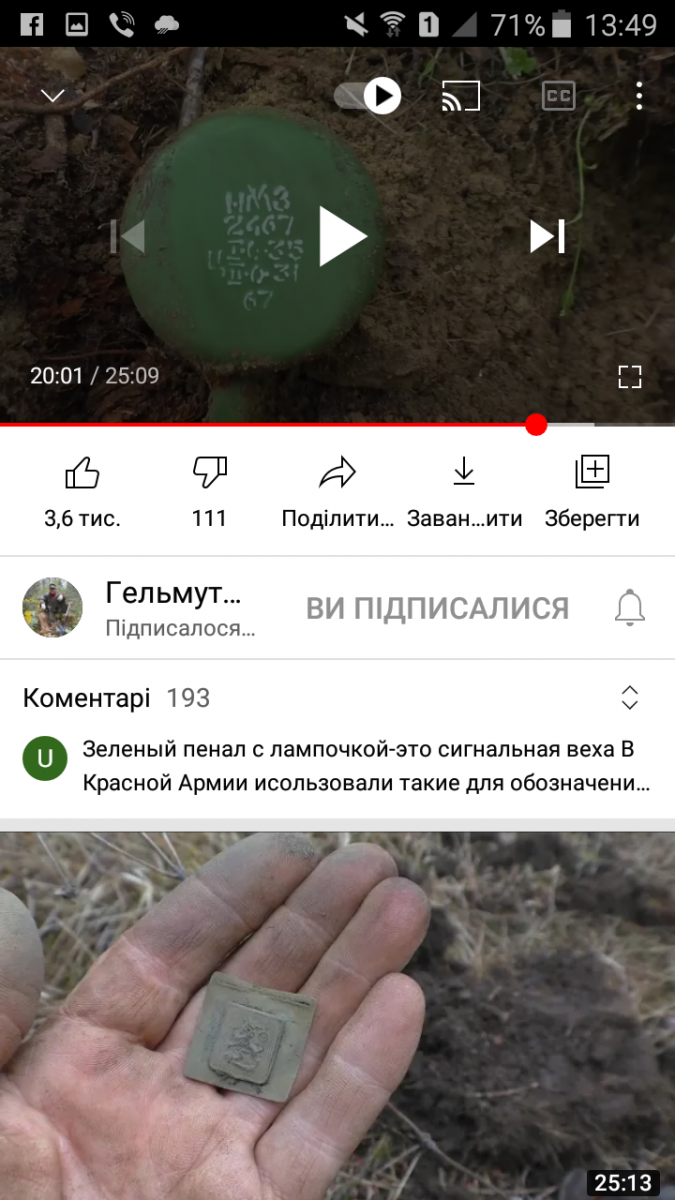Image resolution: width=675 pixels, height=1200 pixels.
Task: Expand the Коментарі section
Action: pos(337,698)
